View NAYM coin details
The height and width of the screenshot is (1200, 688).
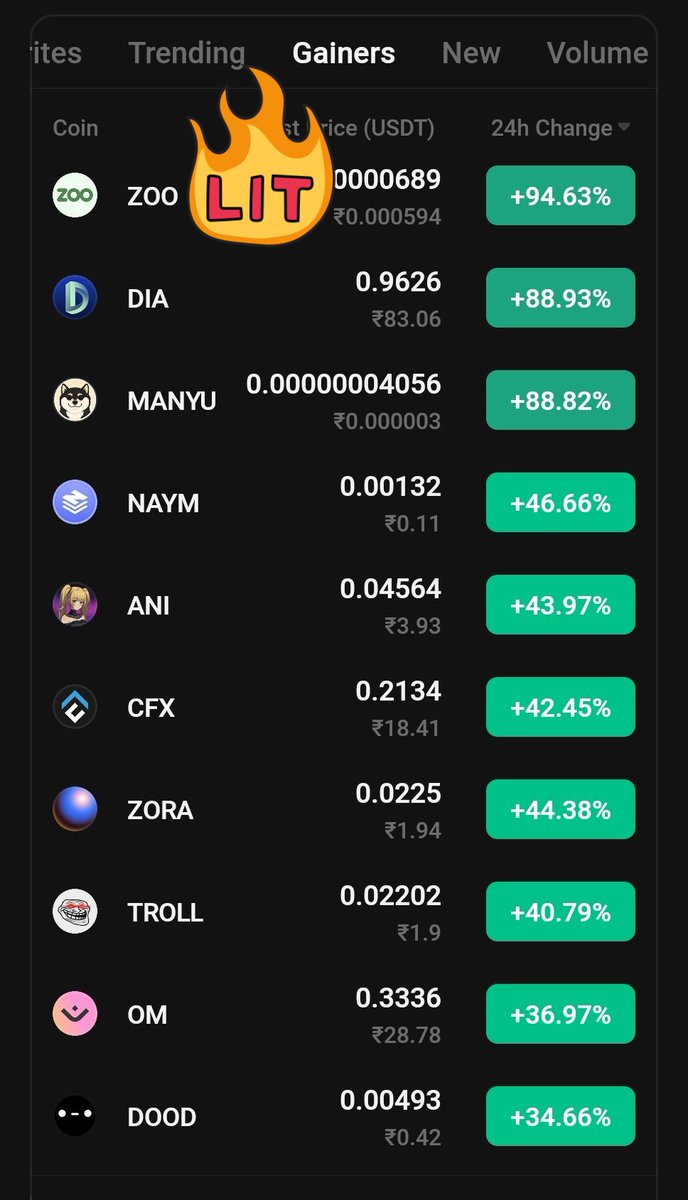[344, 503]
